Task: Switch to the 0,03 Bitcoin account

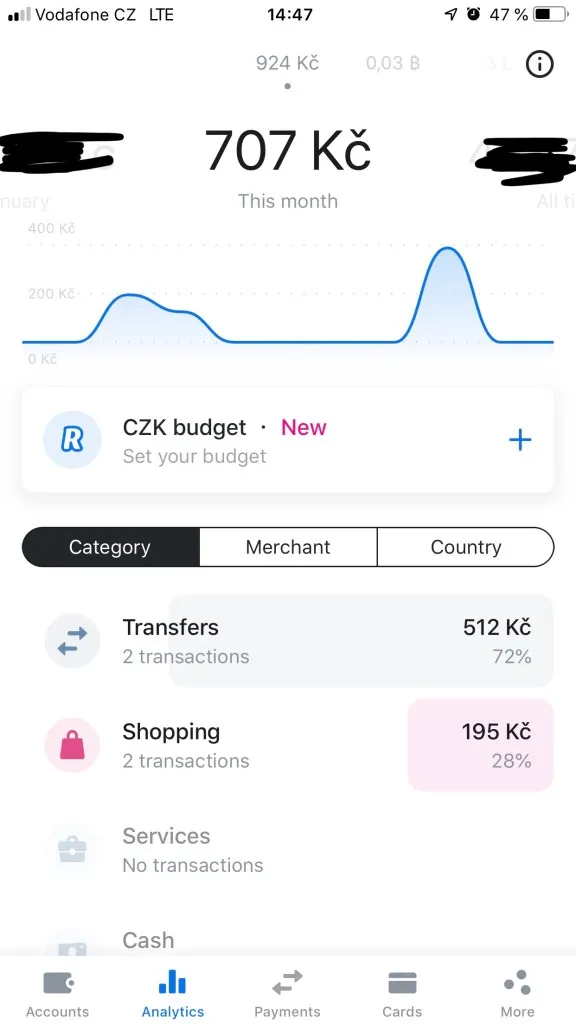Action: pos(392,63)
